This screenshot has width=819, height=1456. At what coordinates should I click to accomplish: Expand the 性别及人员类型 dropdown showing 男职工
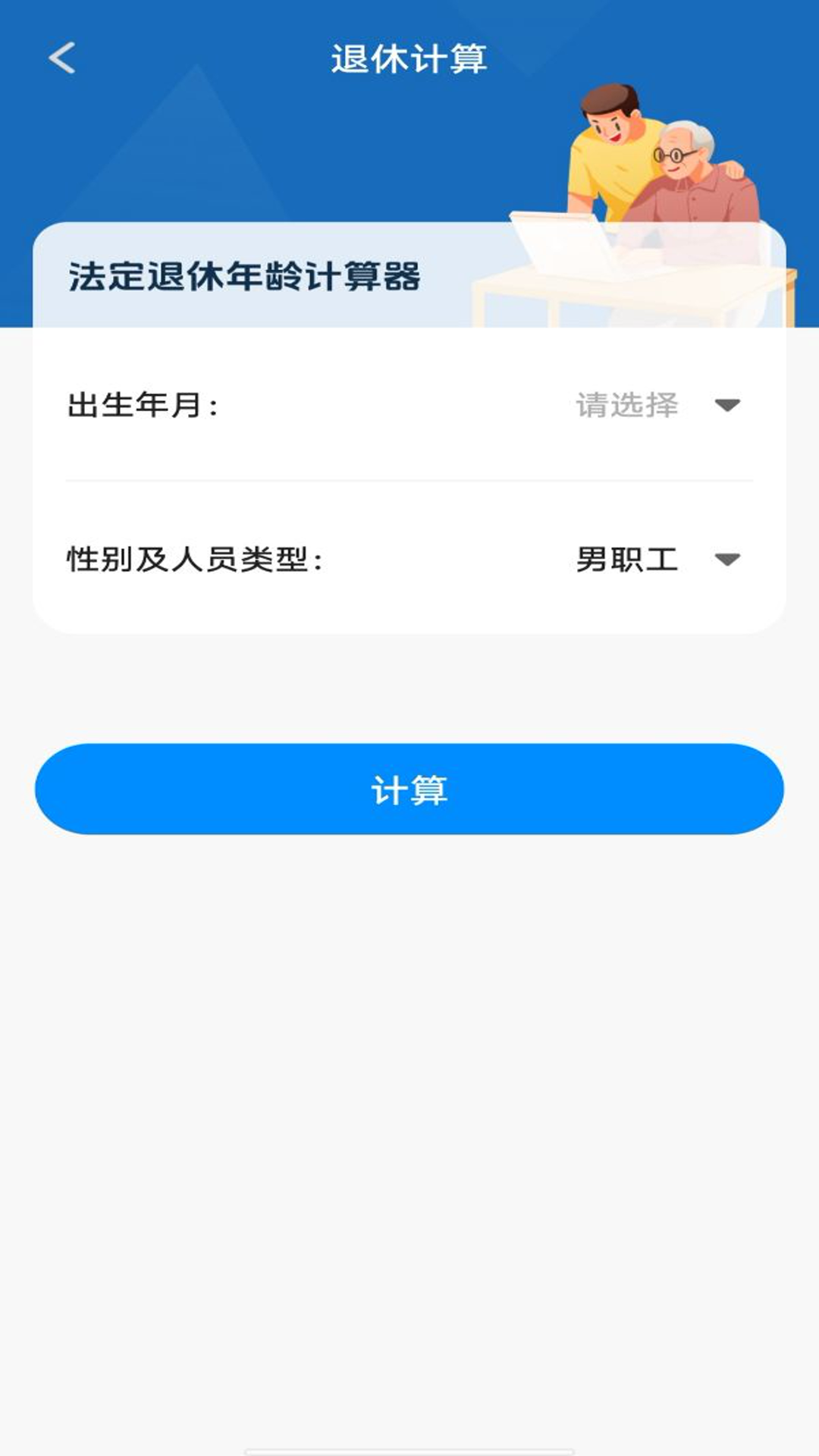coord(657,560)
